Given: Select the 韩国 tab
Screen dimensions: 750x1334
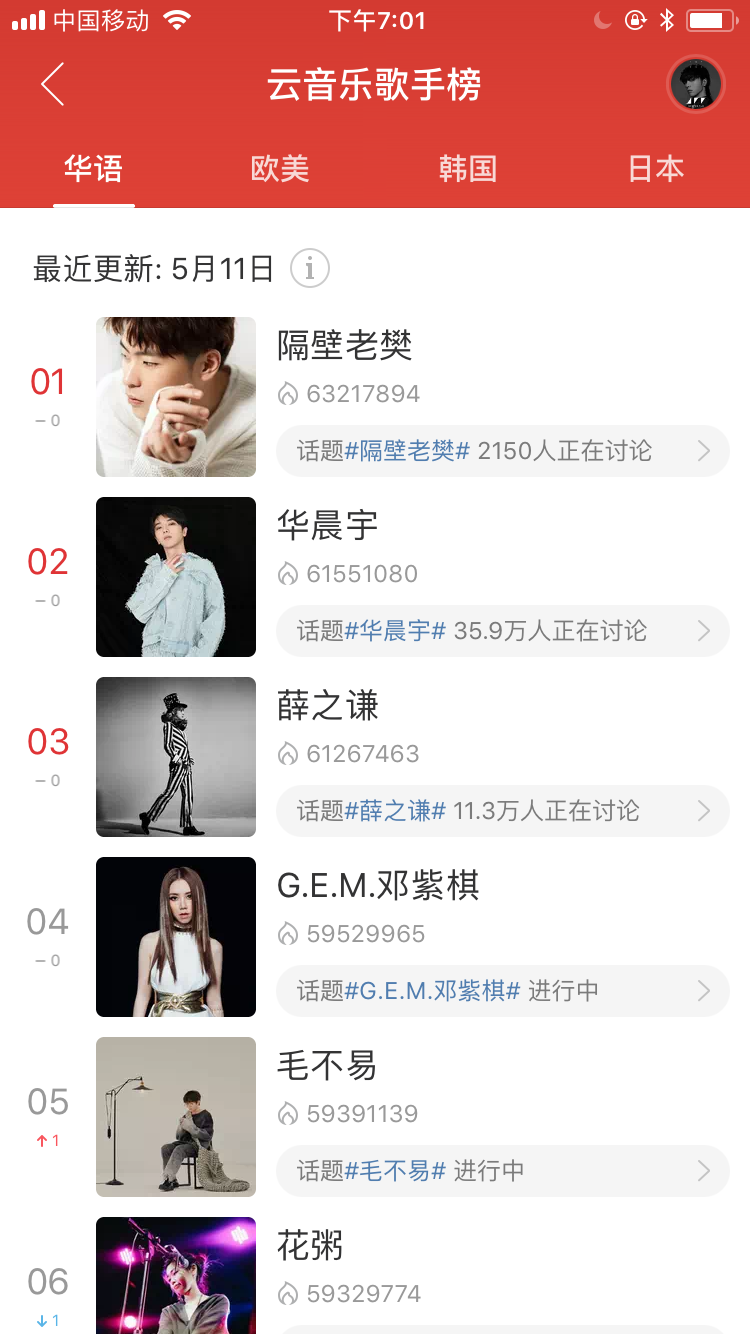Looking at the screenshot, I should (x=467, y=168).
